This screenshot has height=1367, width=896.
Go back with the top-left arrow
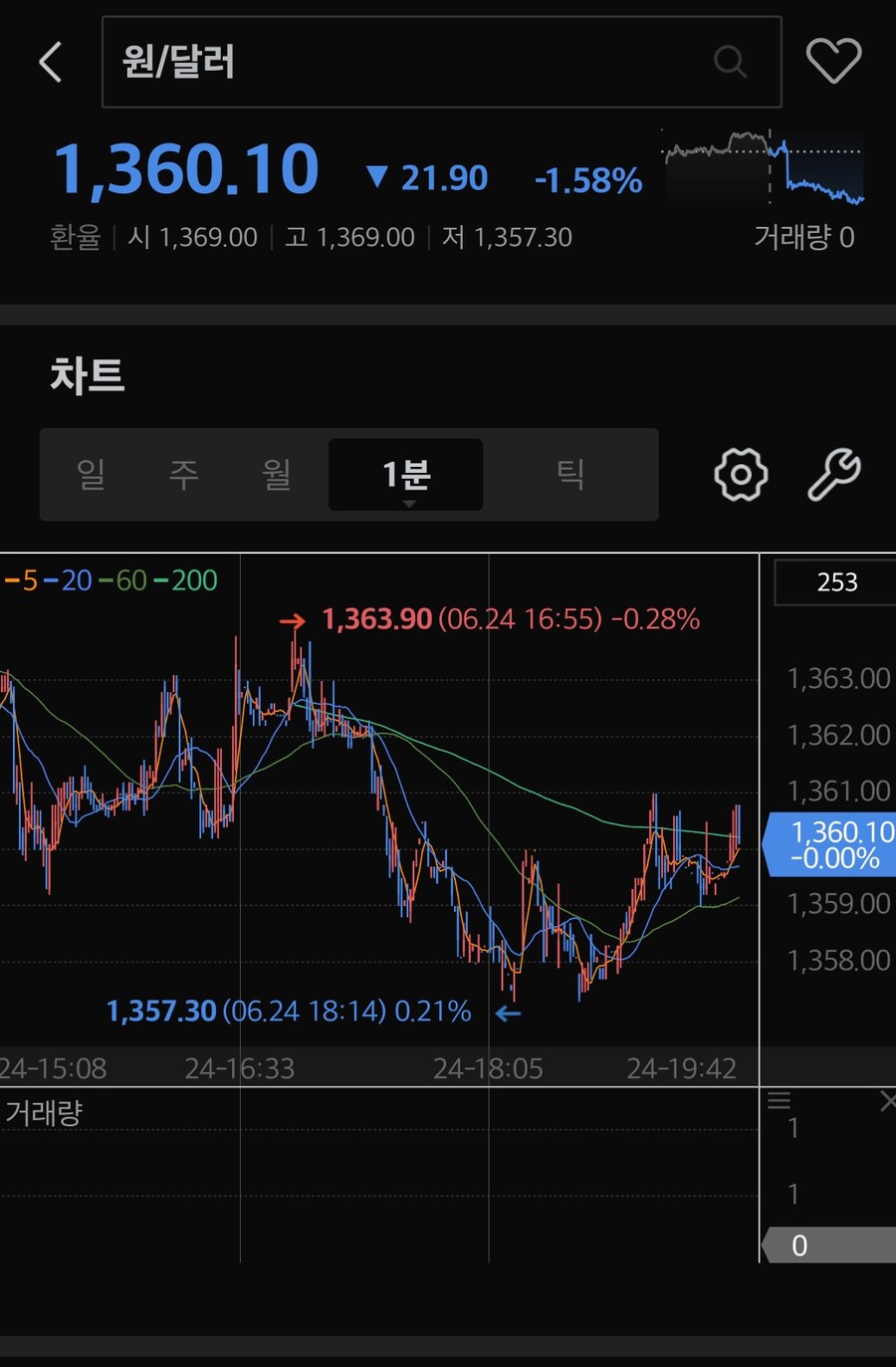coord(51,62)
